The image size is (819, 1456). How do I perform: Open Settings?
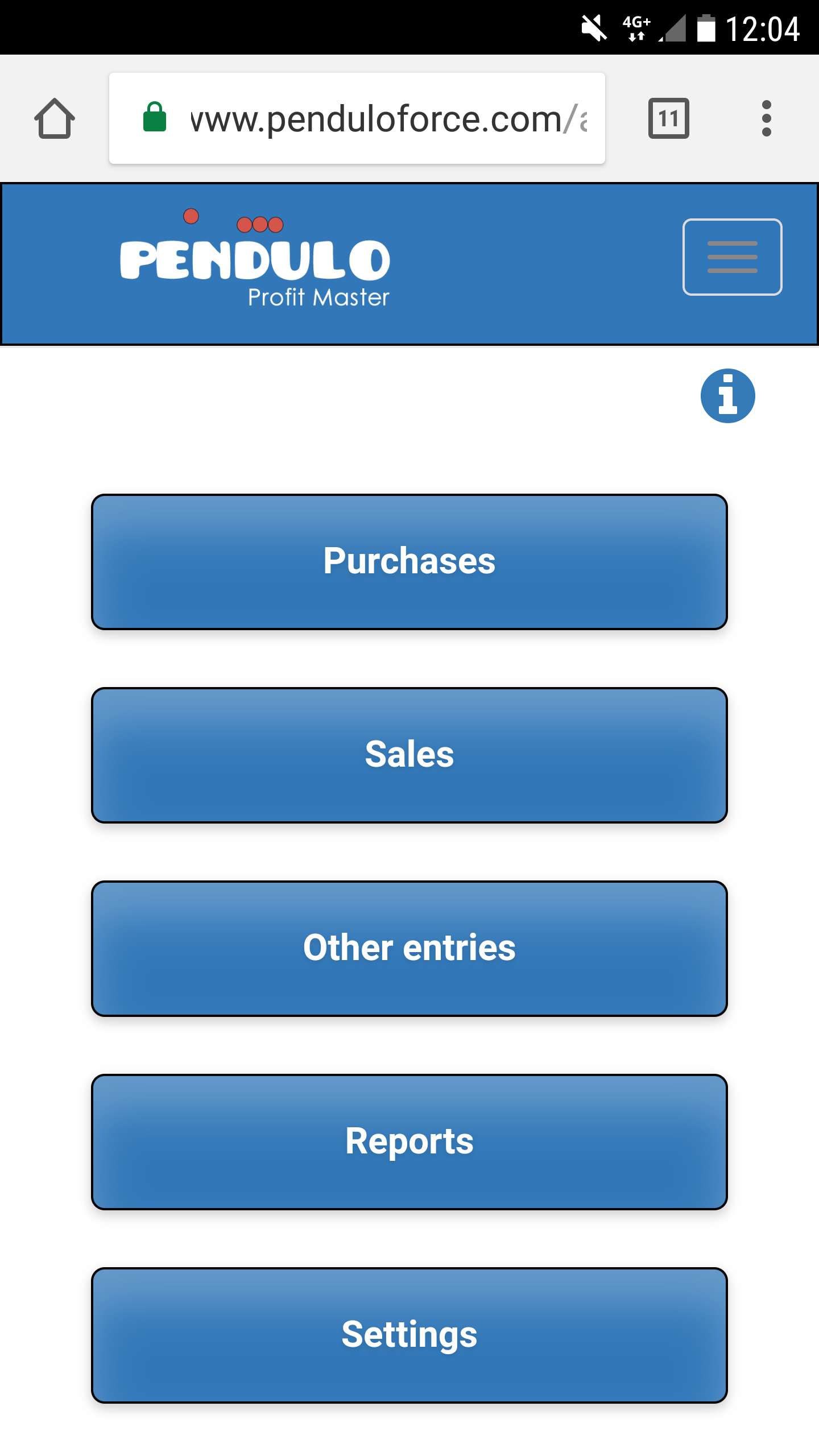(409, 1335)
